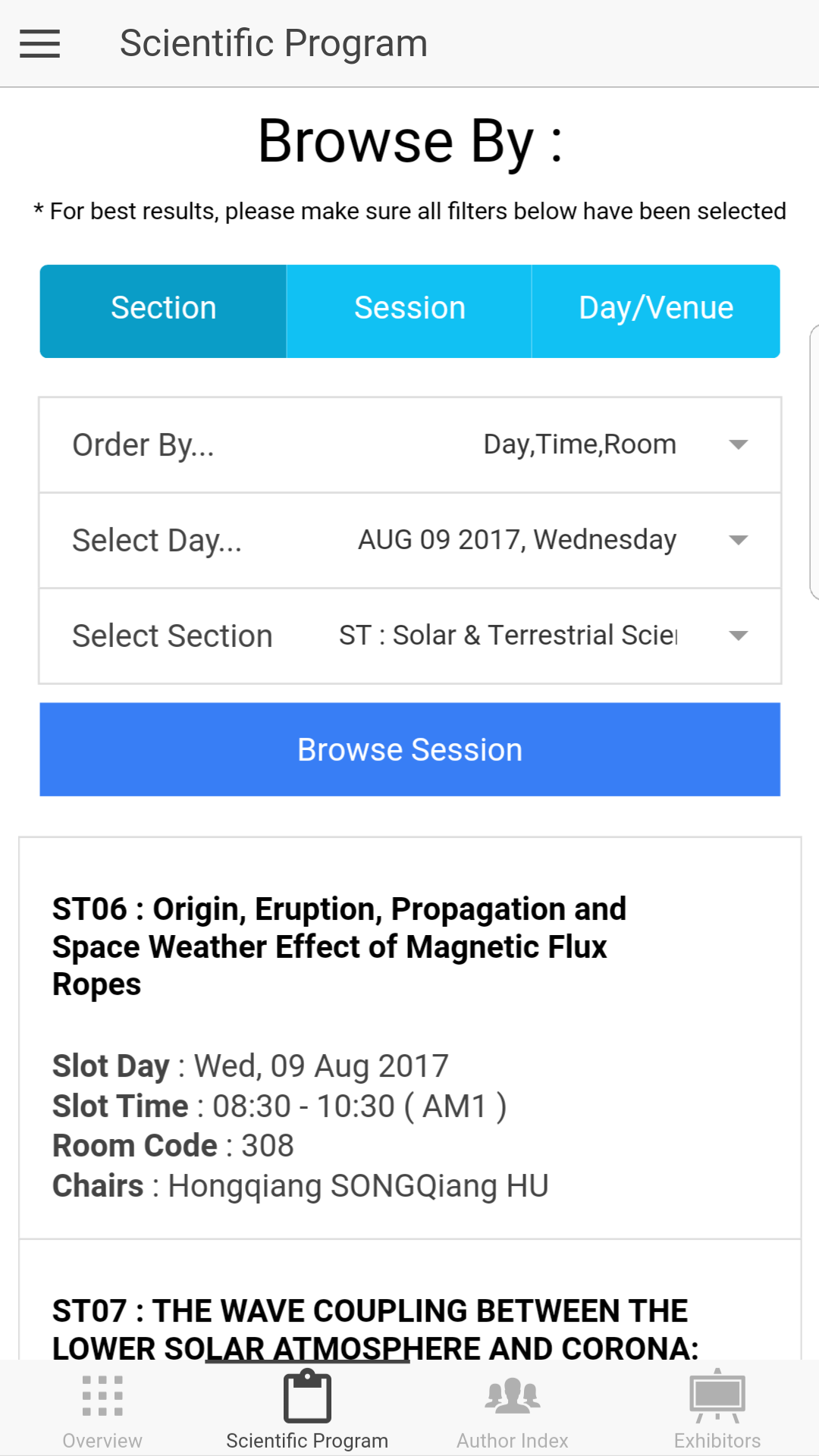Open the hamburger drawer menu

coord(39,43)
